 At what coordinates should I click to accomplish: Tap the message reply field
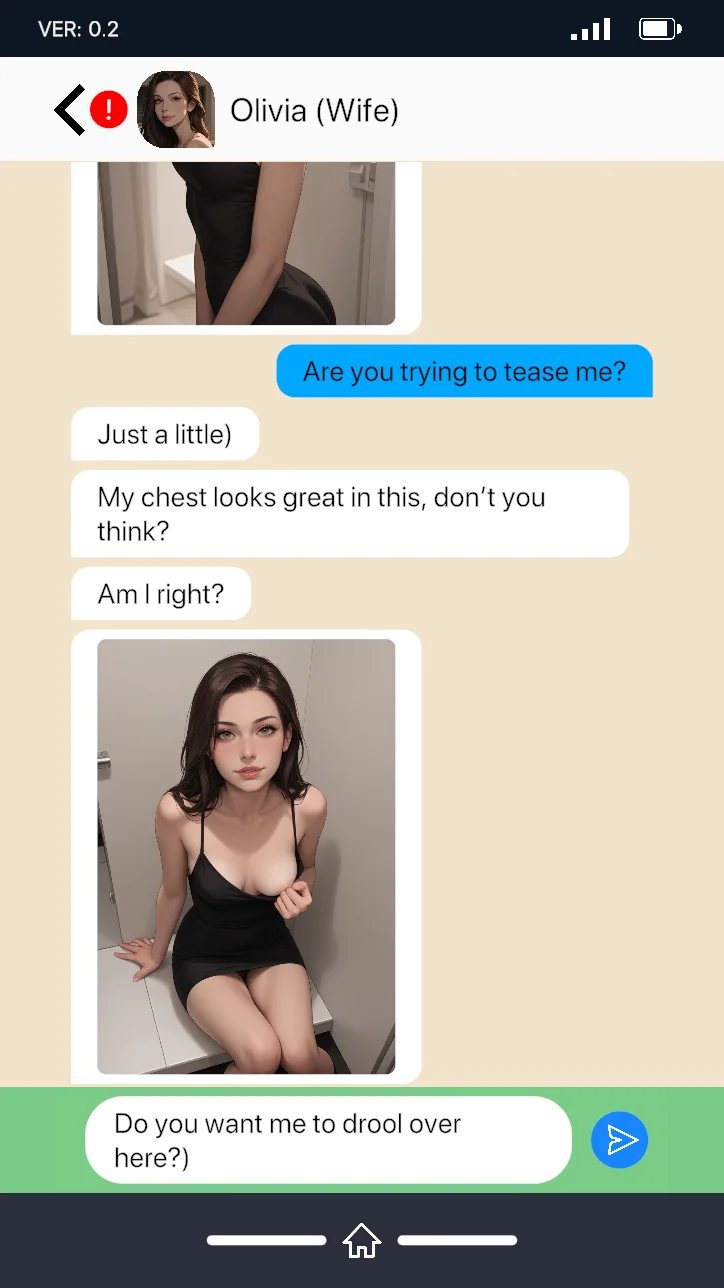pyautogui.click(x=328, y=1140)
